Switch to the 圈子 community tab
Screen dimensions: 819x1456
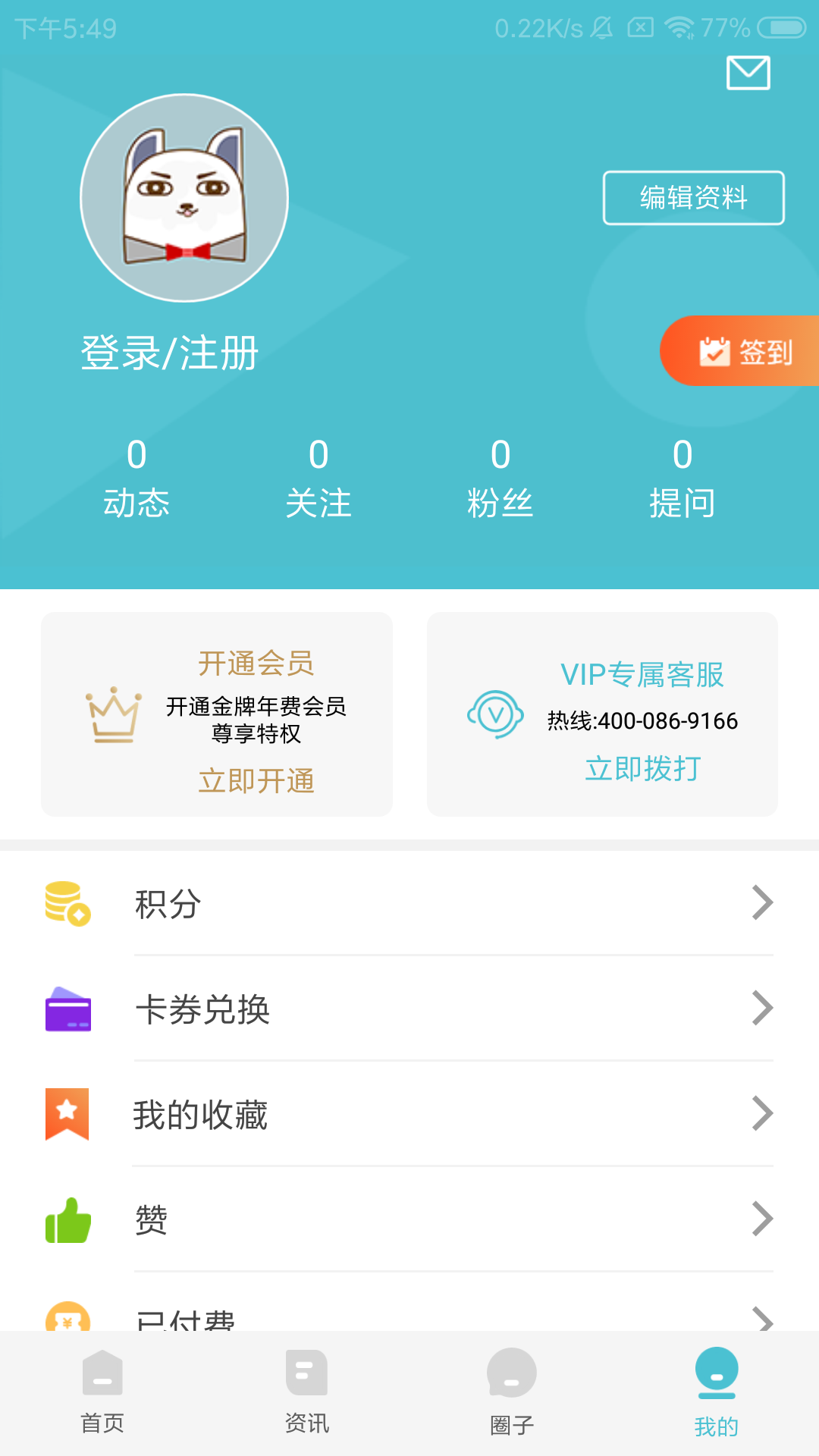pyautogui.click(x=512, y=1392)
